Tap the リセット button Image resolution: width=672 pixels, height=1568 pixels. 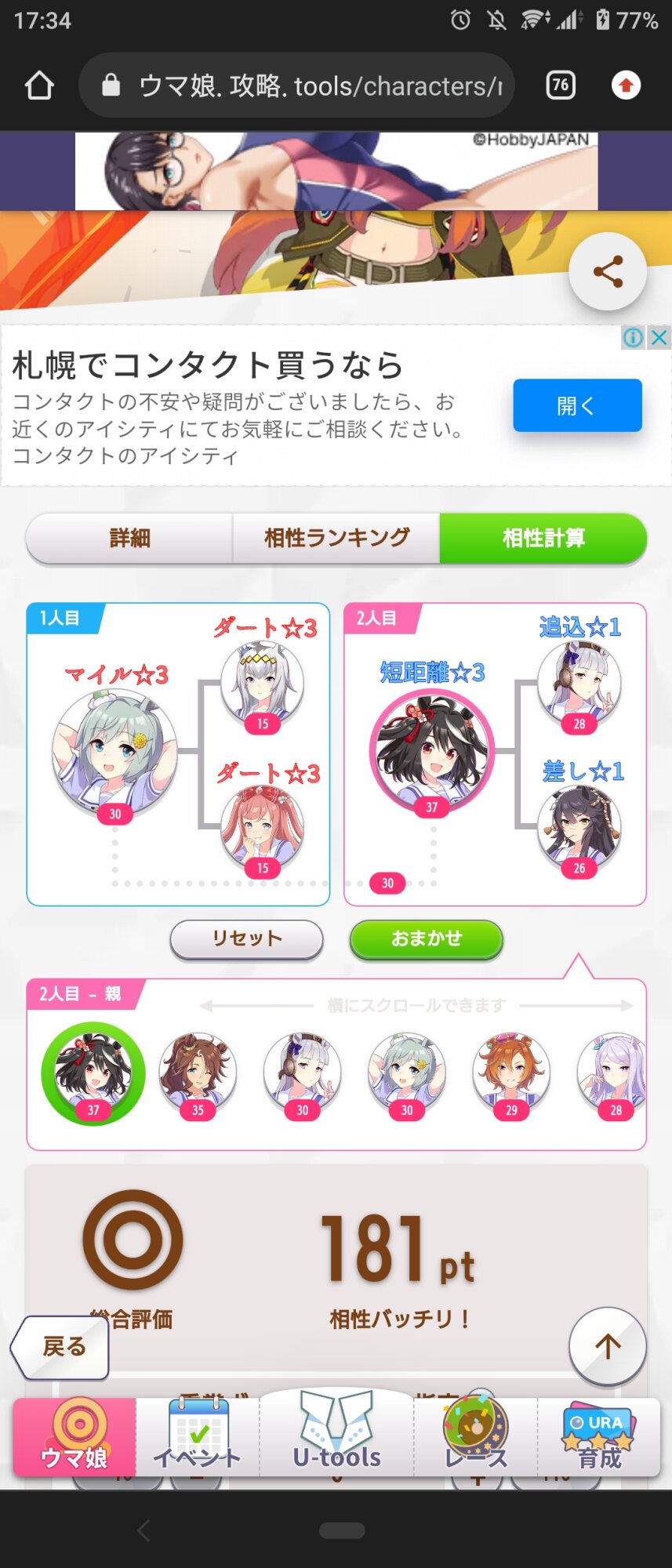point(246,938)
